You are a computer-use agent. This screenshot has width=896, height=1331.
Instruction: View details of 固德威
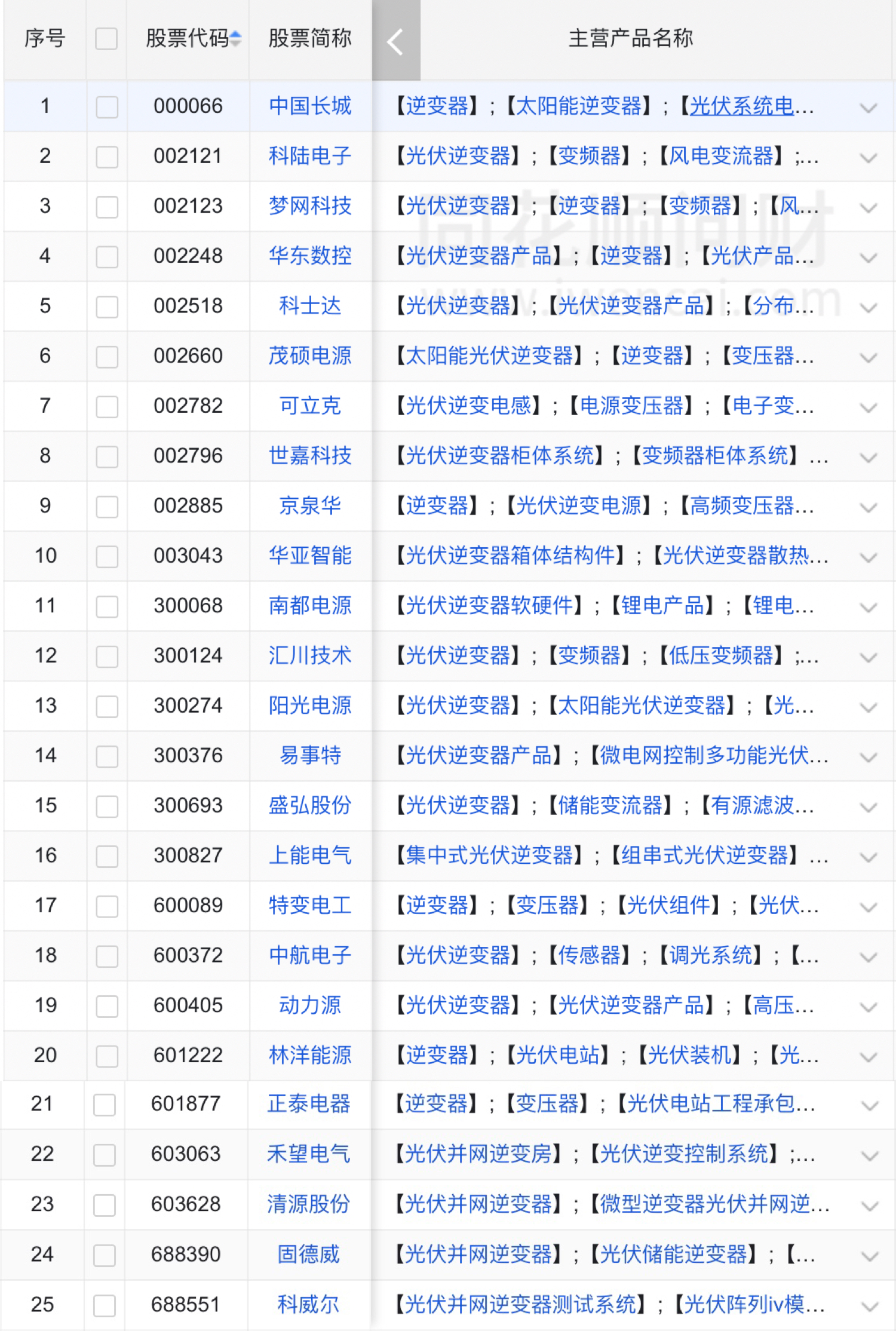tap(308, 1255)
